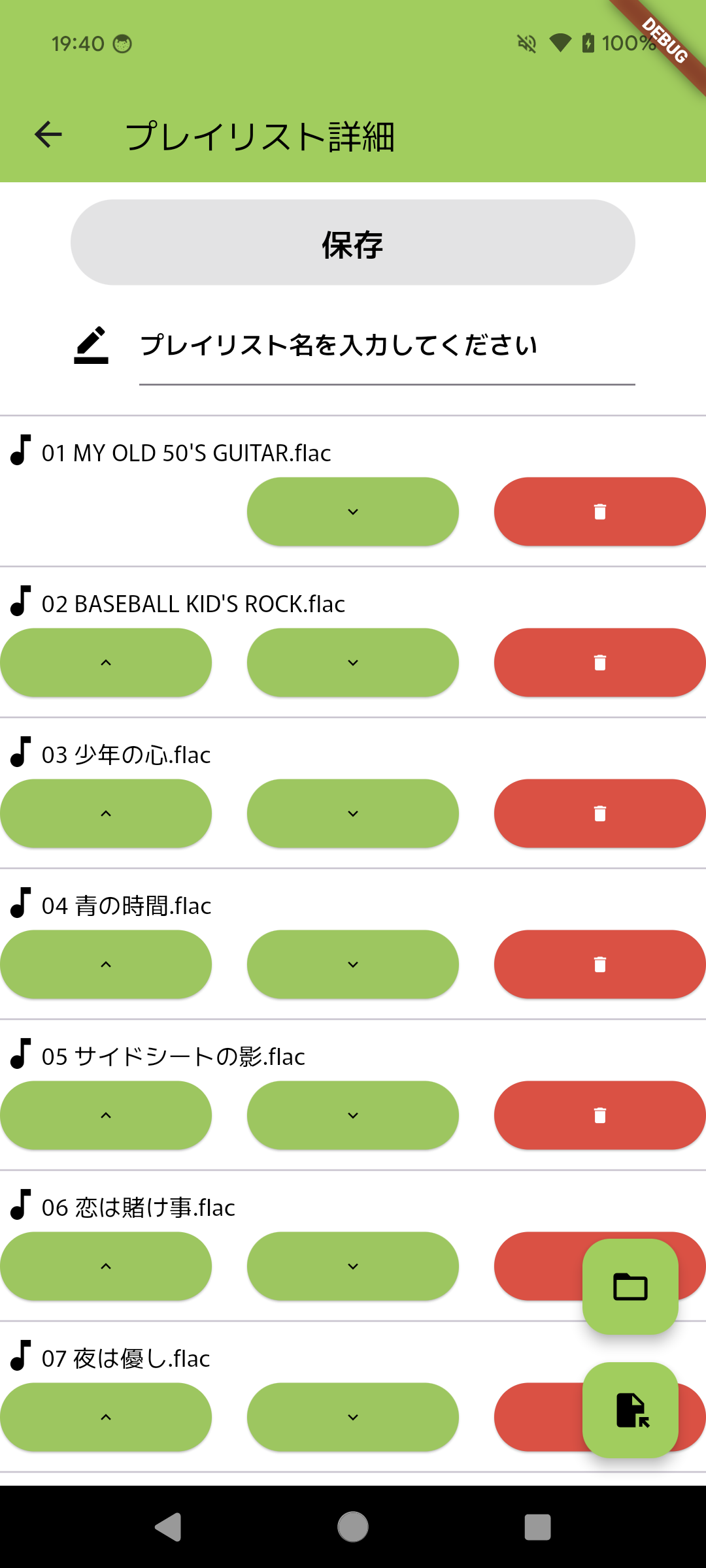Move 05 サイドシートの影 up
The width and height of the screenshot is (706, 1568).
click(x=106, y=1115)
